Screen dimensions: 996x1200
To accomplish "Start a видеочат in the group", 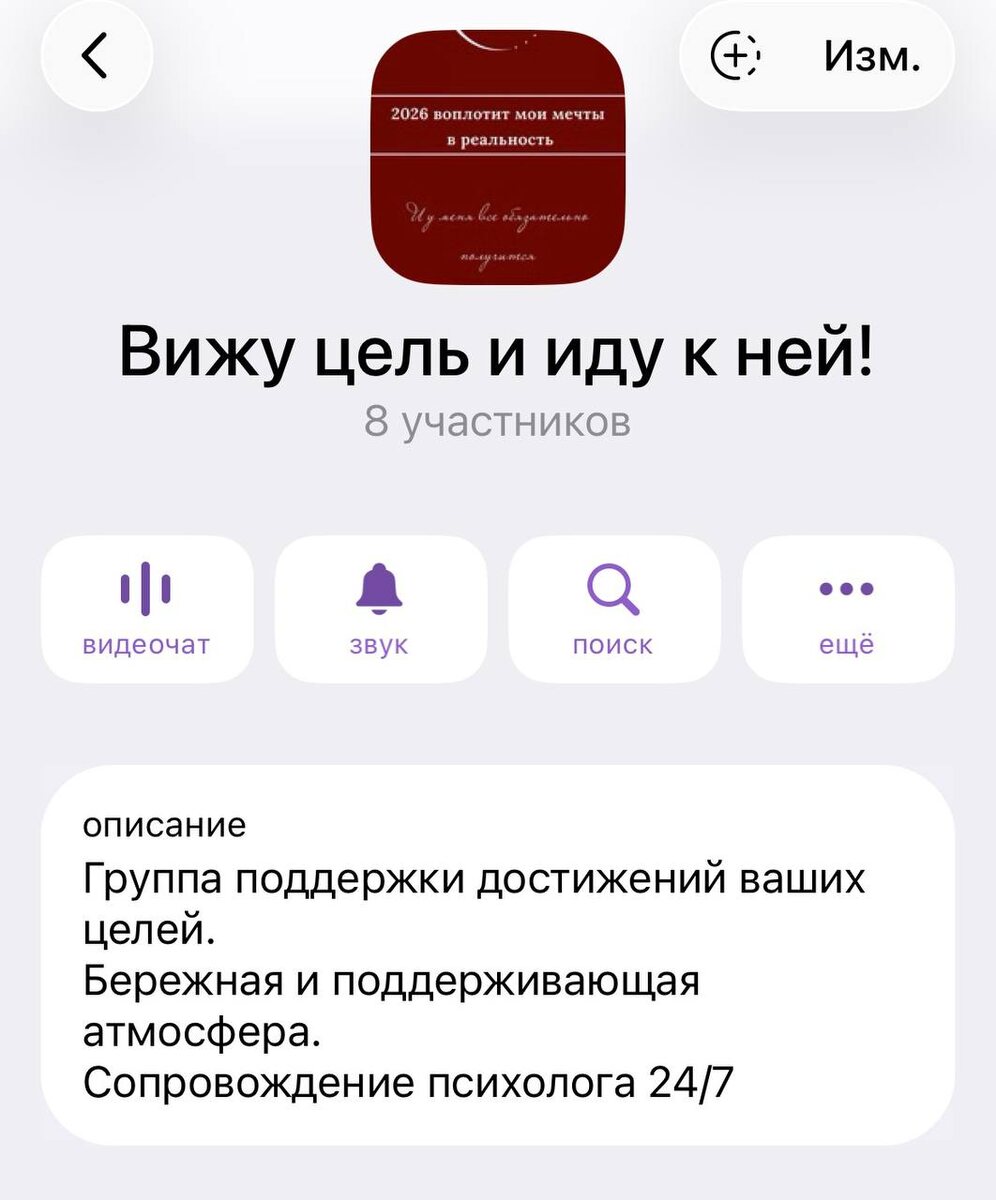I will tap(146, 609).
